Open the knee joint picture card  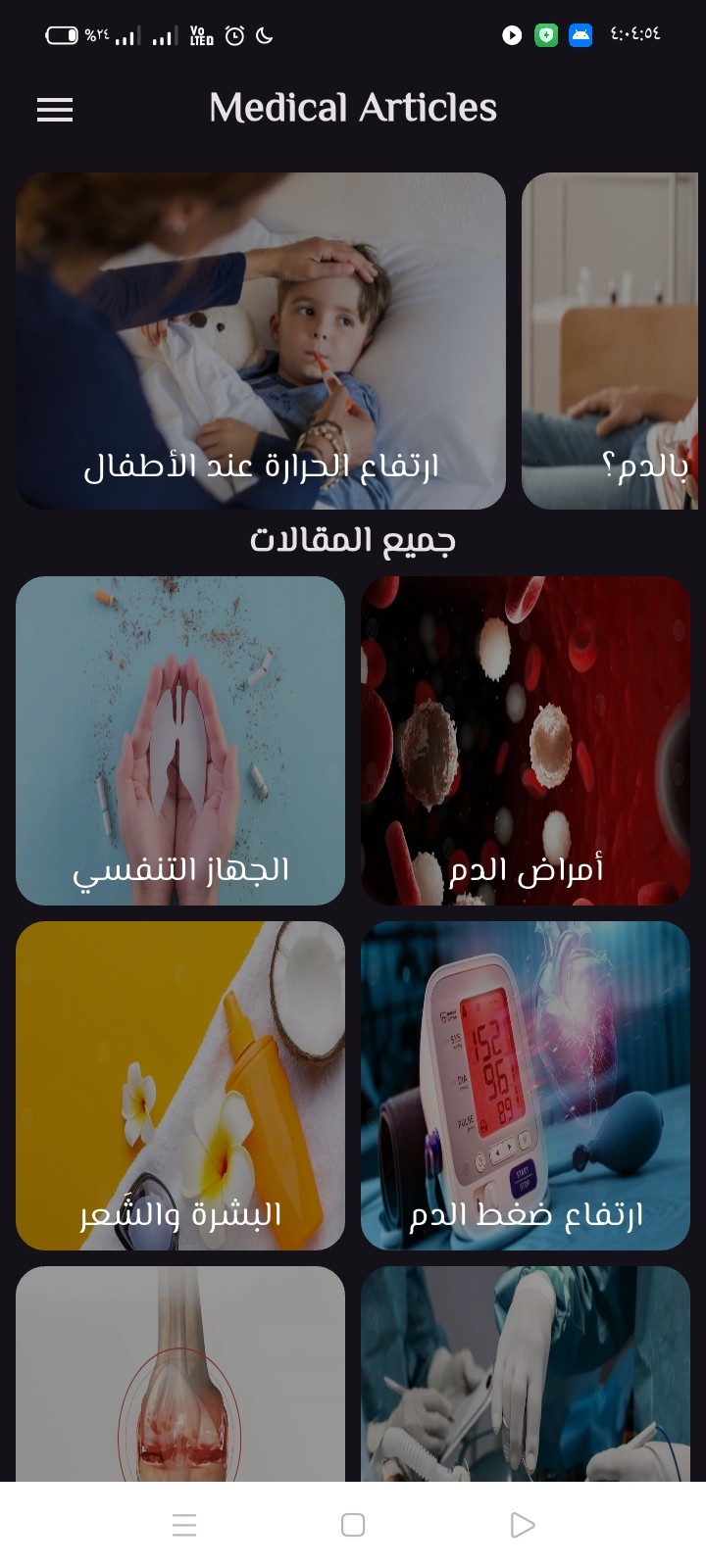tap(180, 1374)
